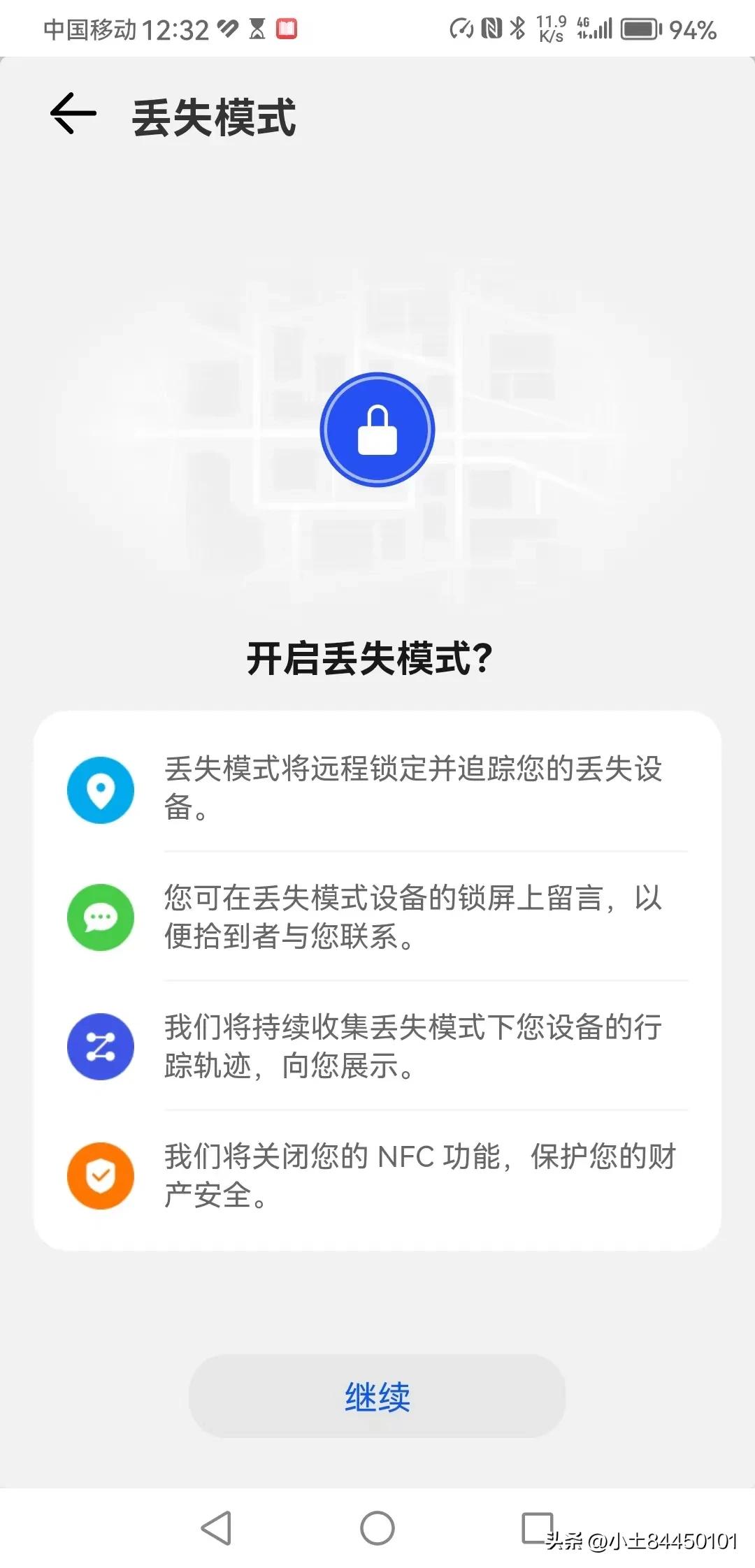This screenshot has width=755, height=1568.
Task: Click the green message bubble icon
Action: click(100, 917)
